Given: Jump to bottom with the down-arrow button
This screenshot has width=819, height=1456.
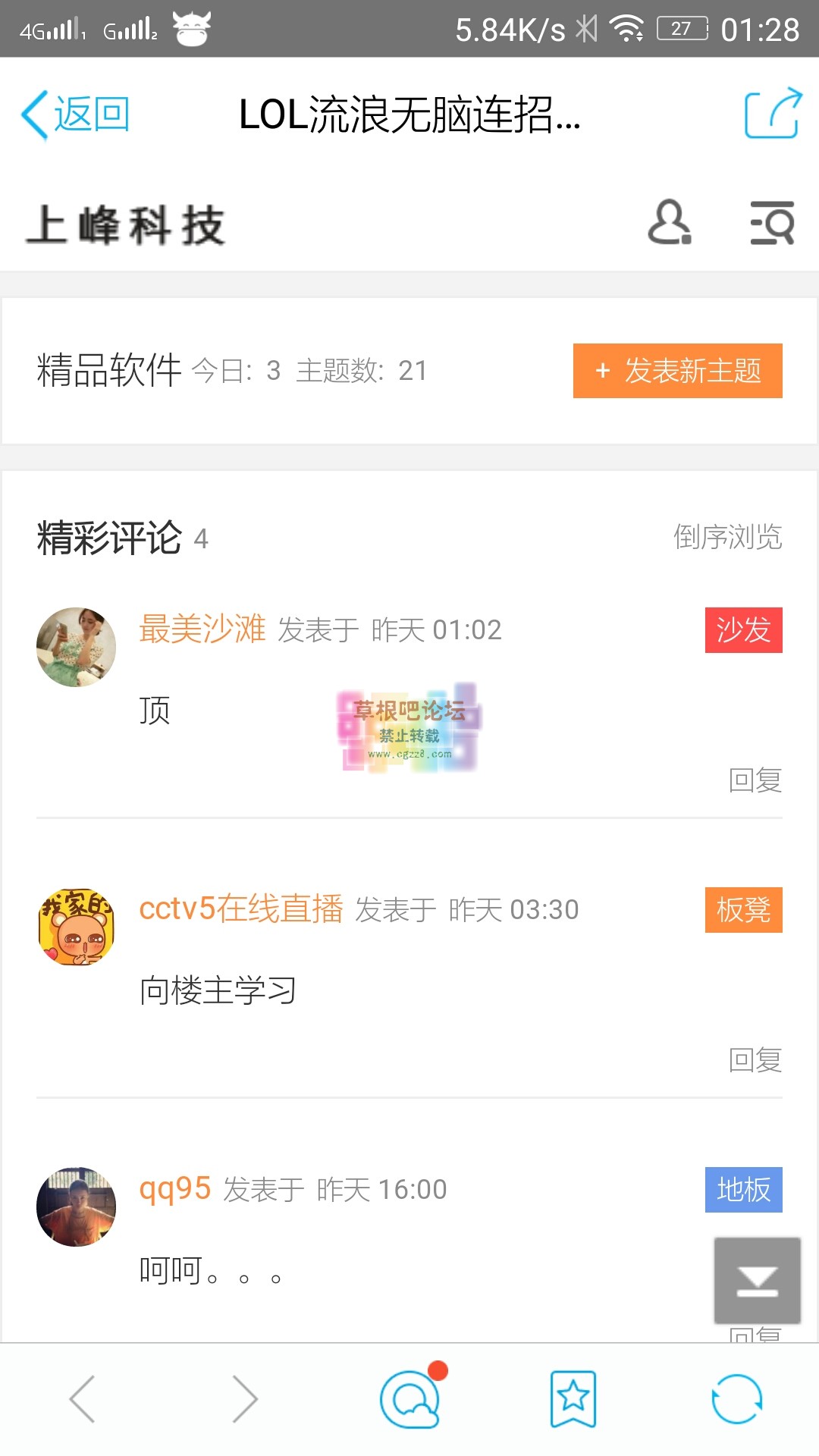Looking at the screenshot, I should 757,1280.
